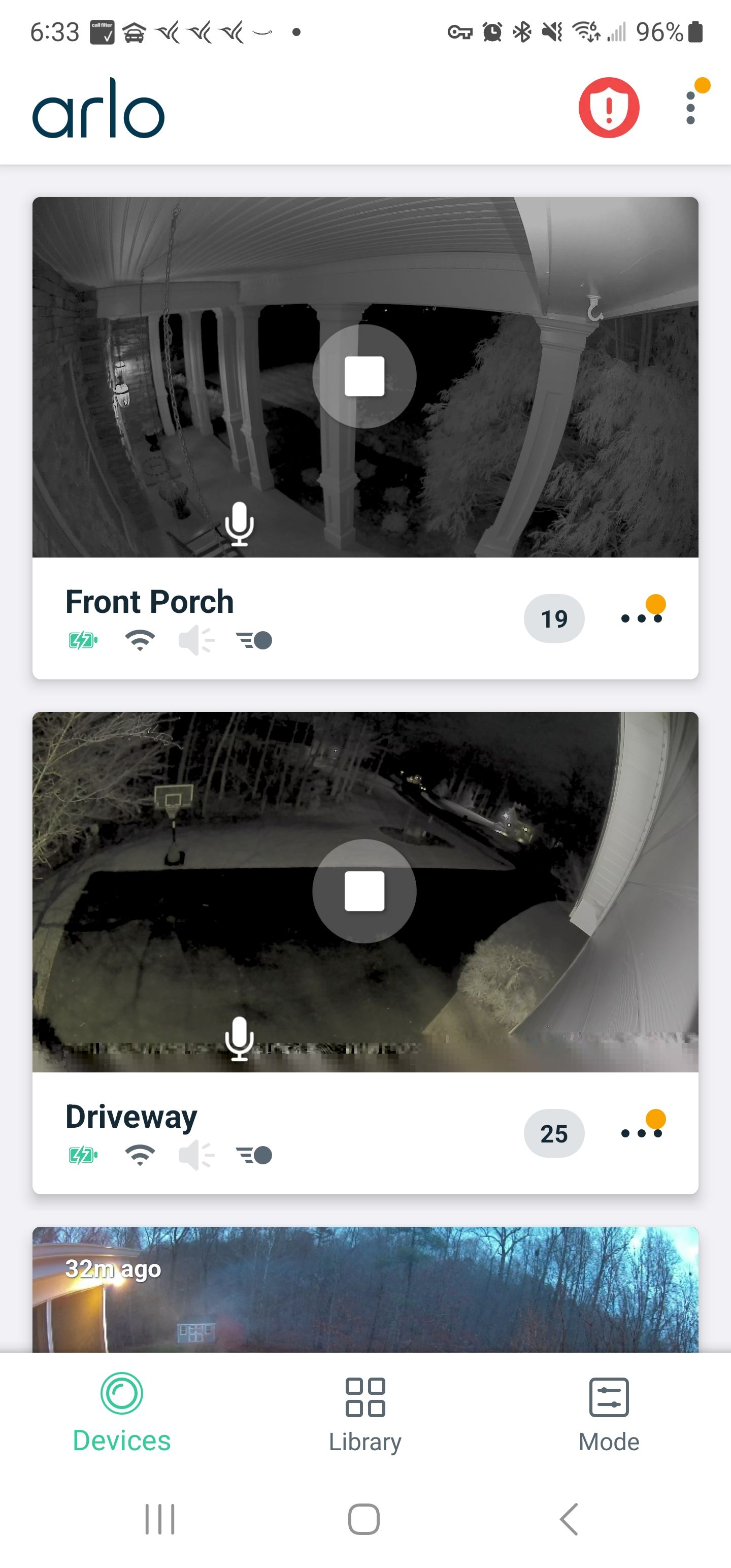731x1568 pixels.
Task: Open Driveway recordings count 25
Action: pyautogui.click(x=554, y=1133)
